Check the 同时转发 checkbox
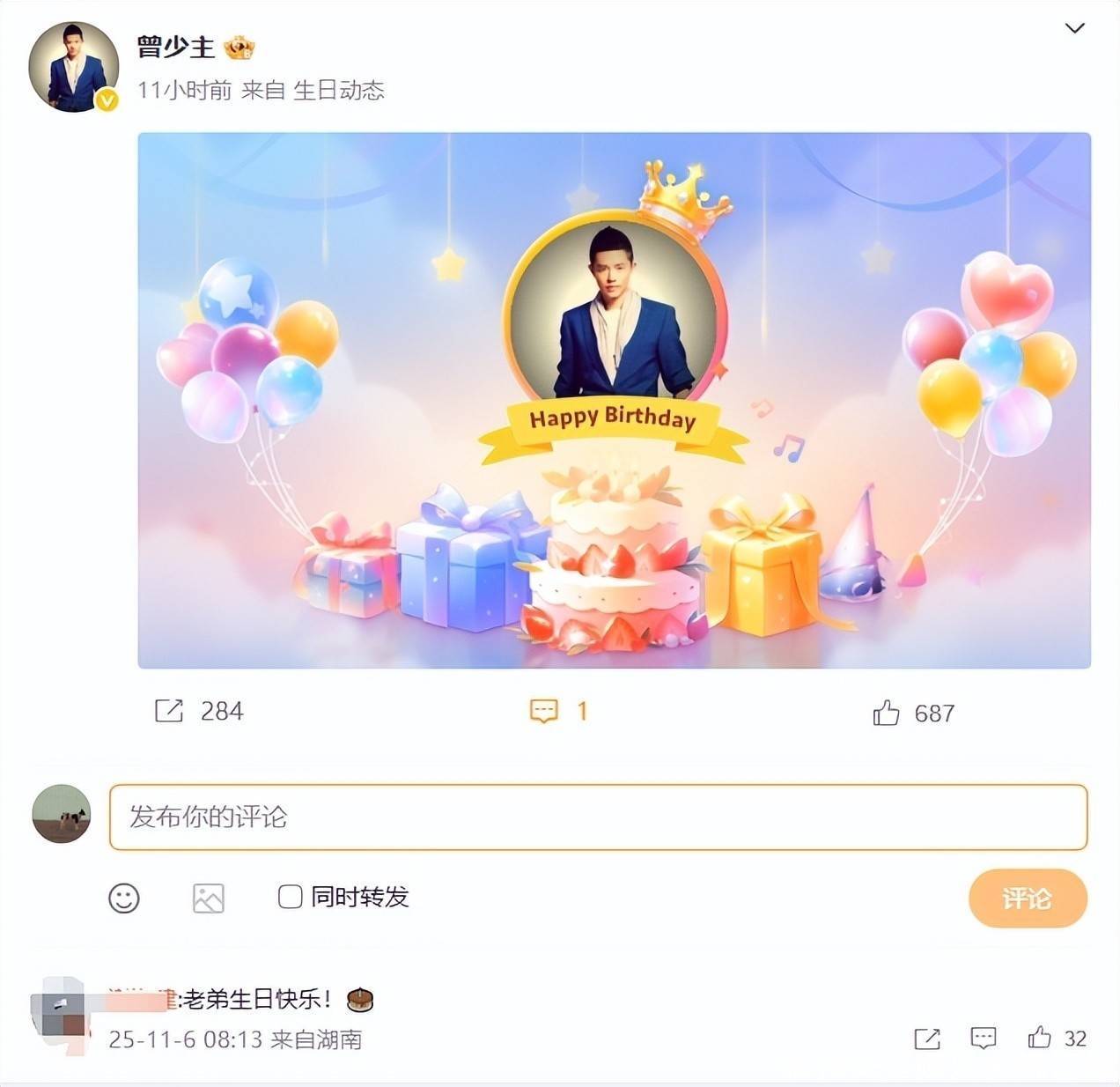 [x=290, y=897]
